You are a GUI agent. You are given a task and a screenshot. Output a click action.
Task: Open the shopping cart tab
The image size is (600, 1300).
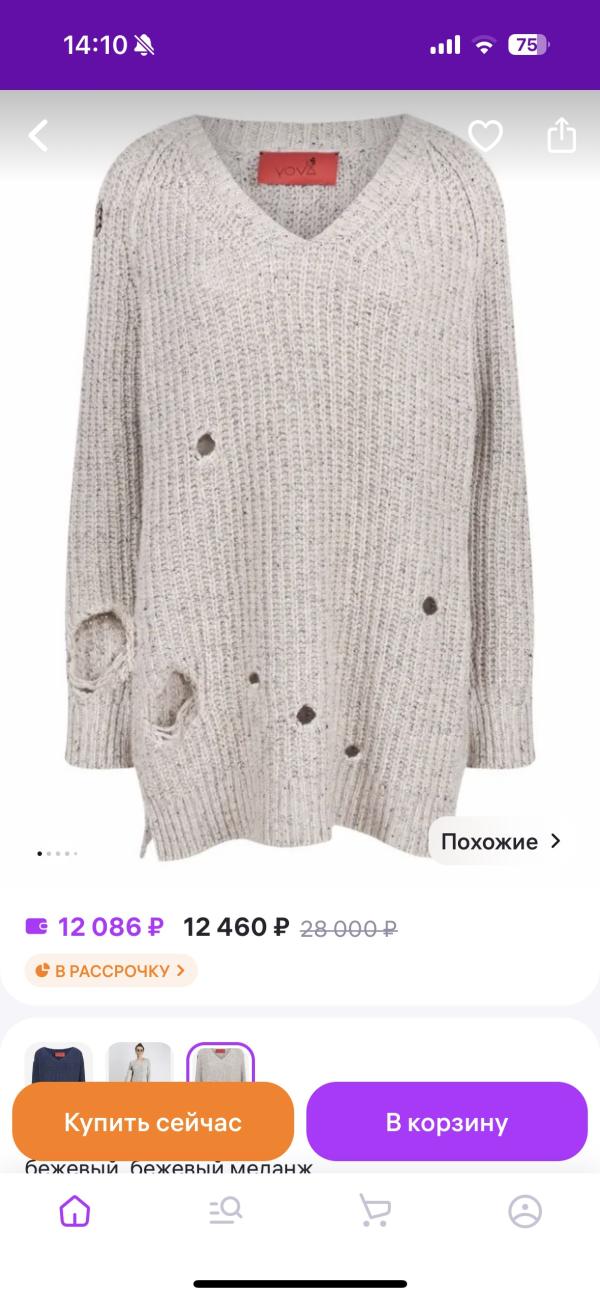click(375, 1211)
